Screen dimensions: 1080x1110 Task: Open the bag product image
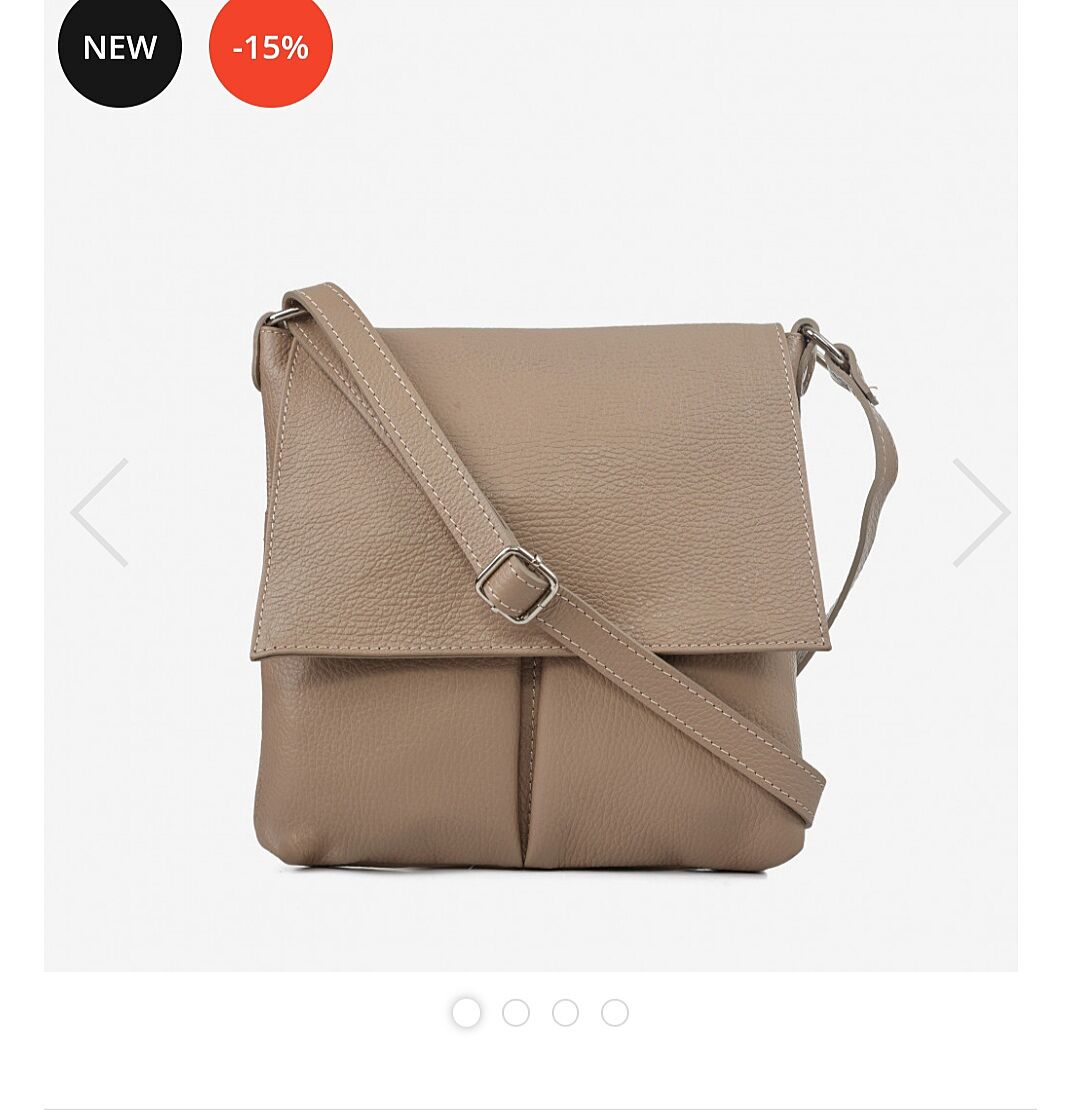pos(540,590)
